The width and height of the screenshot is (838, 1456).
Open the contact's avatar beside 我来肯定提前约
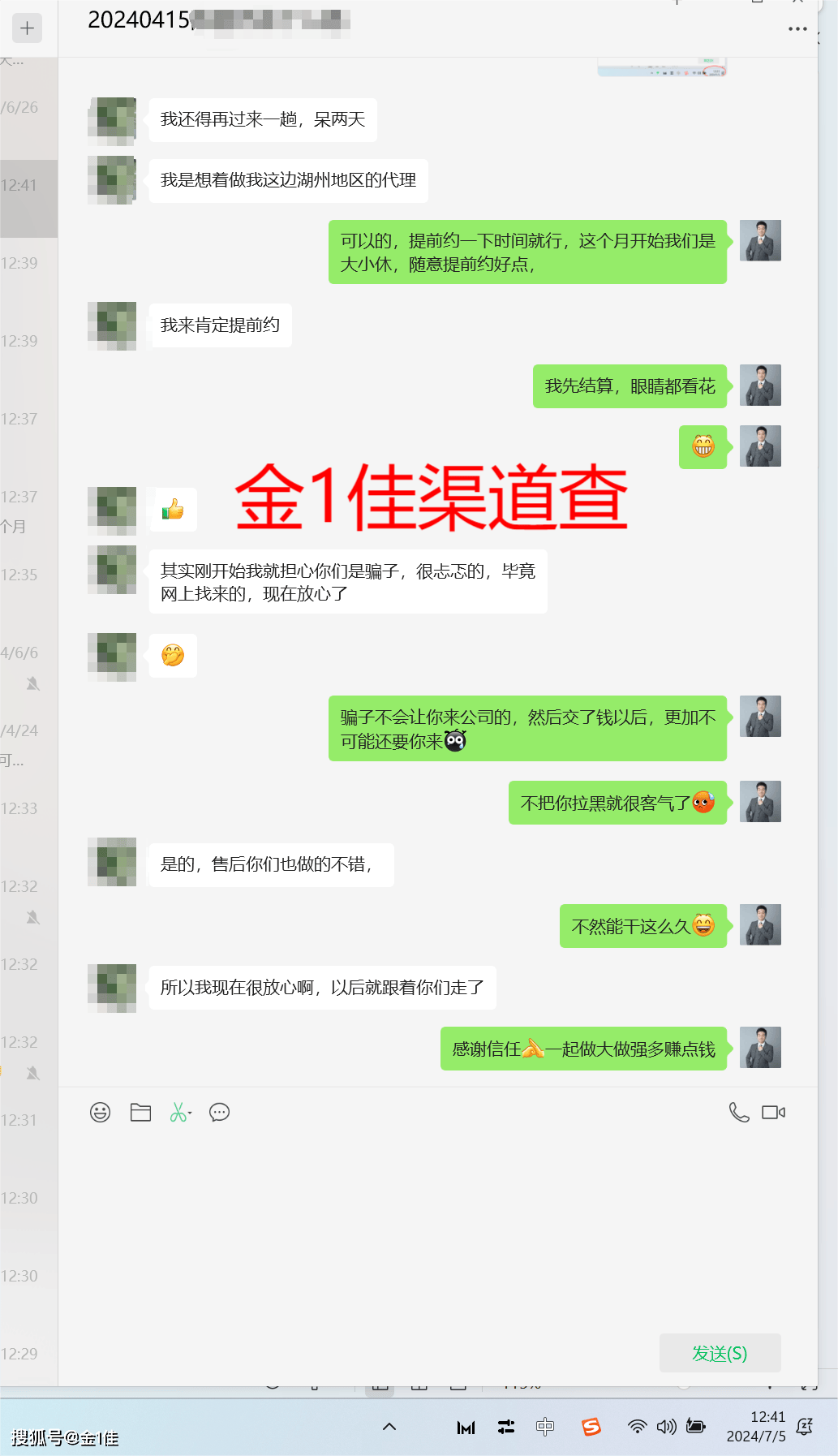coord(112,325)
